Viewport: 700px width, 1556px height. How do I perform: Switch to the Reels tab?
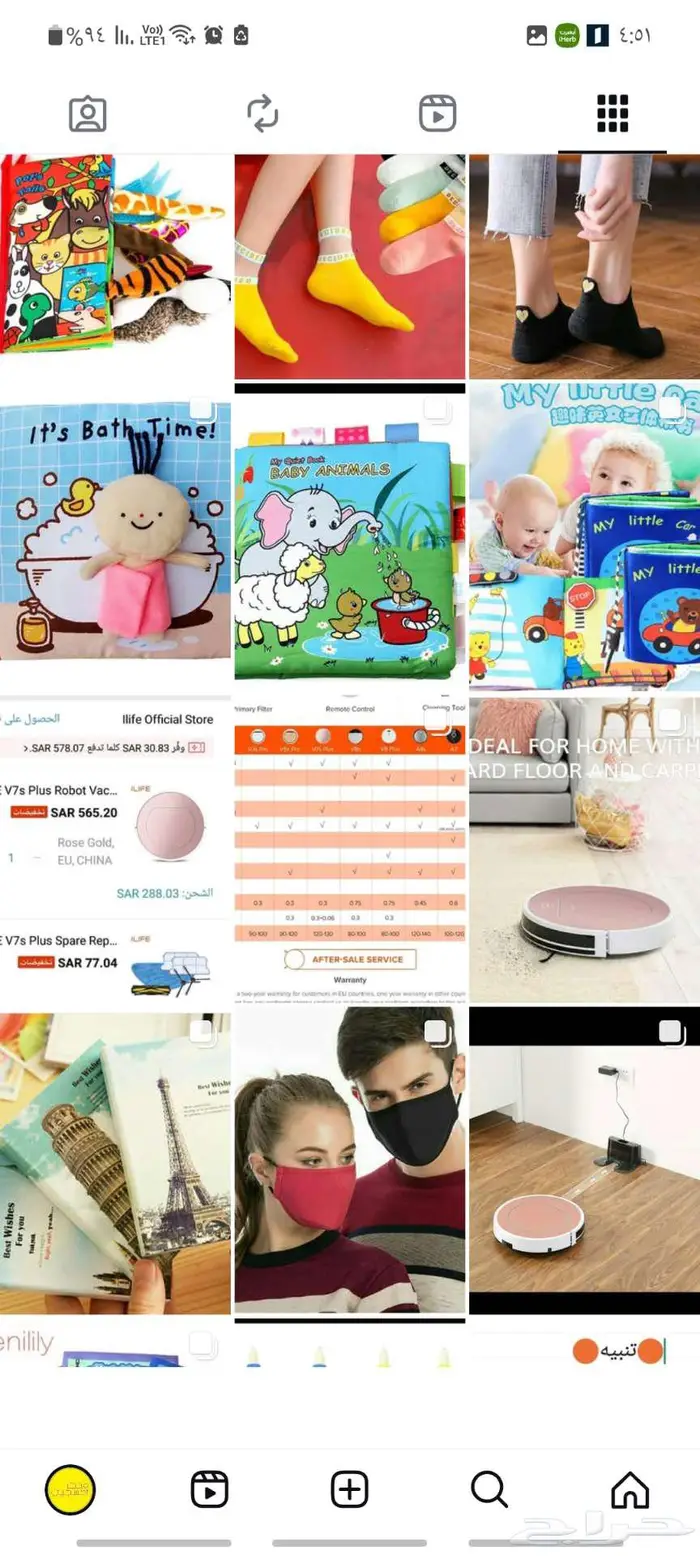point(437,114)
